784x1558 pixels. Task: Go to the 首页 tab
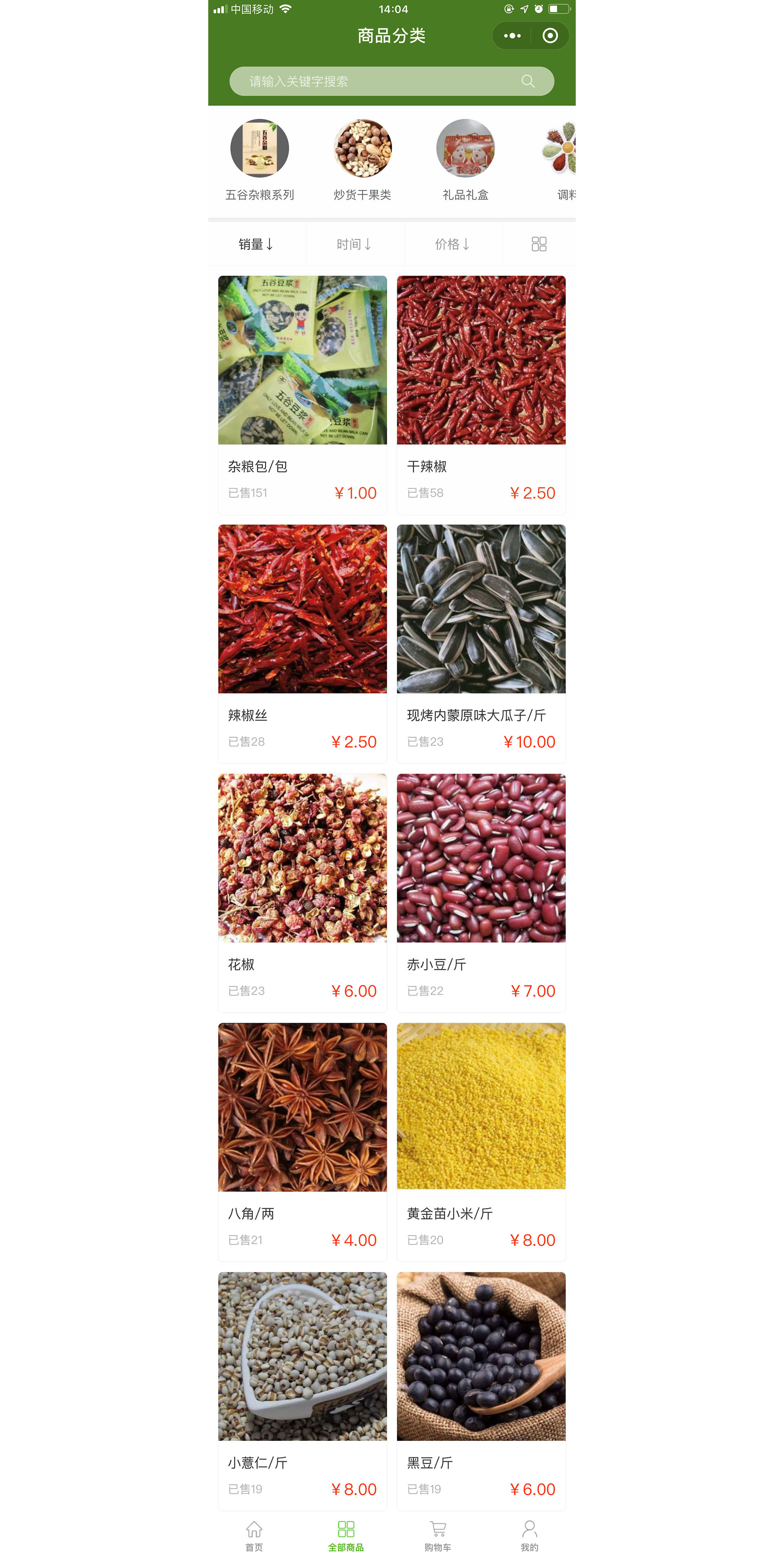point(254,1536)
